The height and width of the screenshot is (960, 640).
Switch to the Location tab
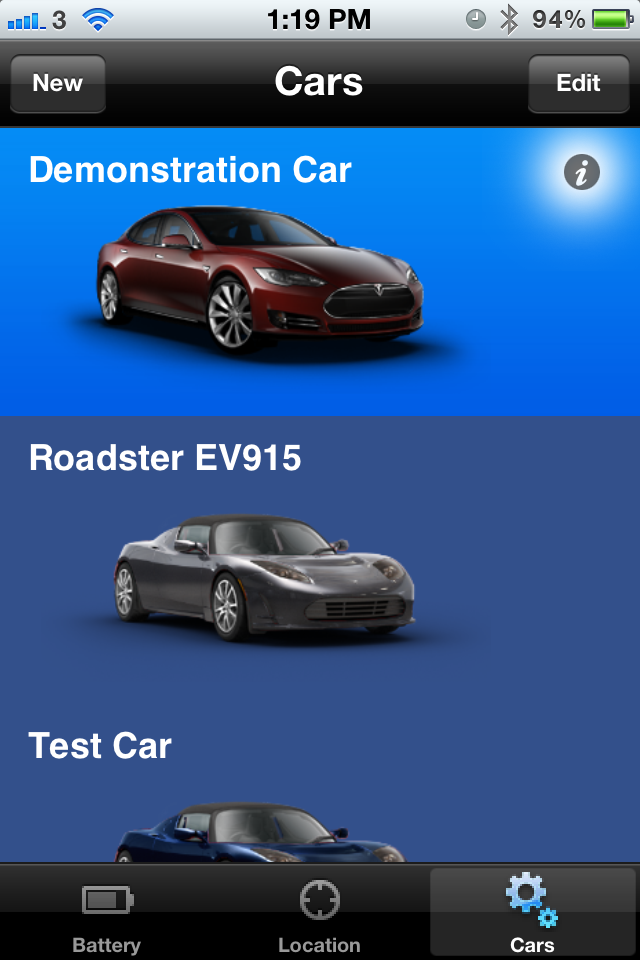click(319, 916)
